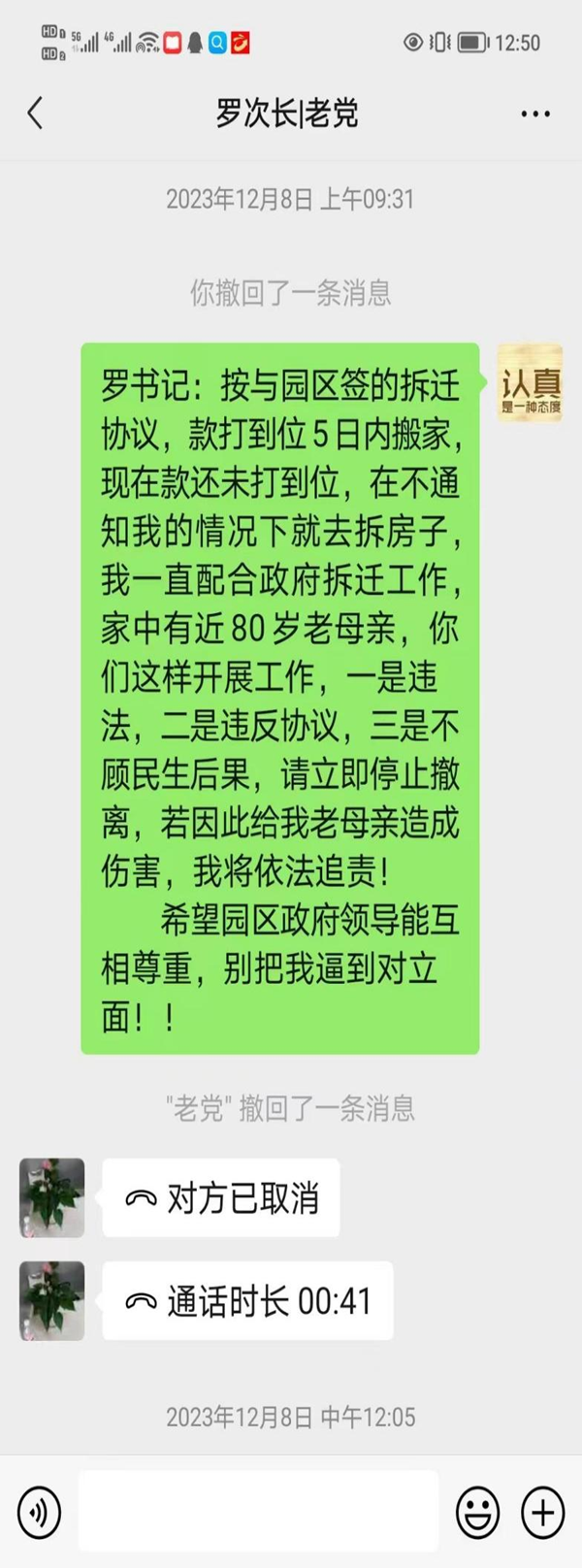Tap the 通话时长 00:41 call record
The height and width of the screenshot is (1568, 582).
tap(247, 1301)
